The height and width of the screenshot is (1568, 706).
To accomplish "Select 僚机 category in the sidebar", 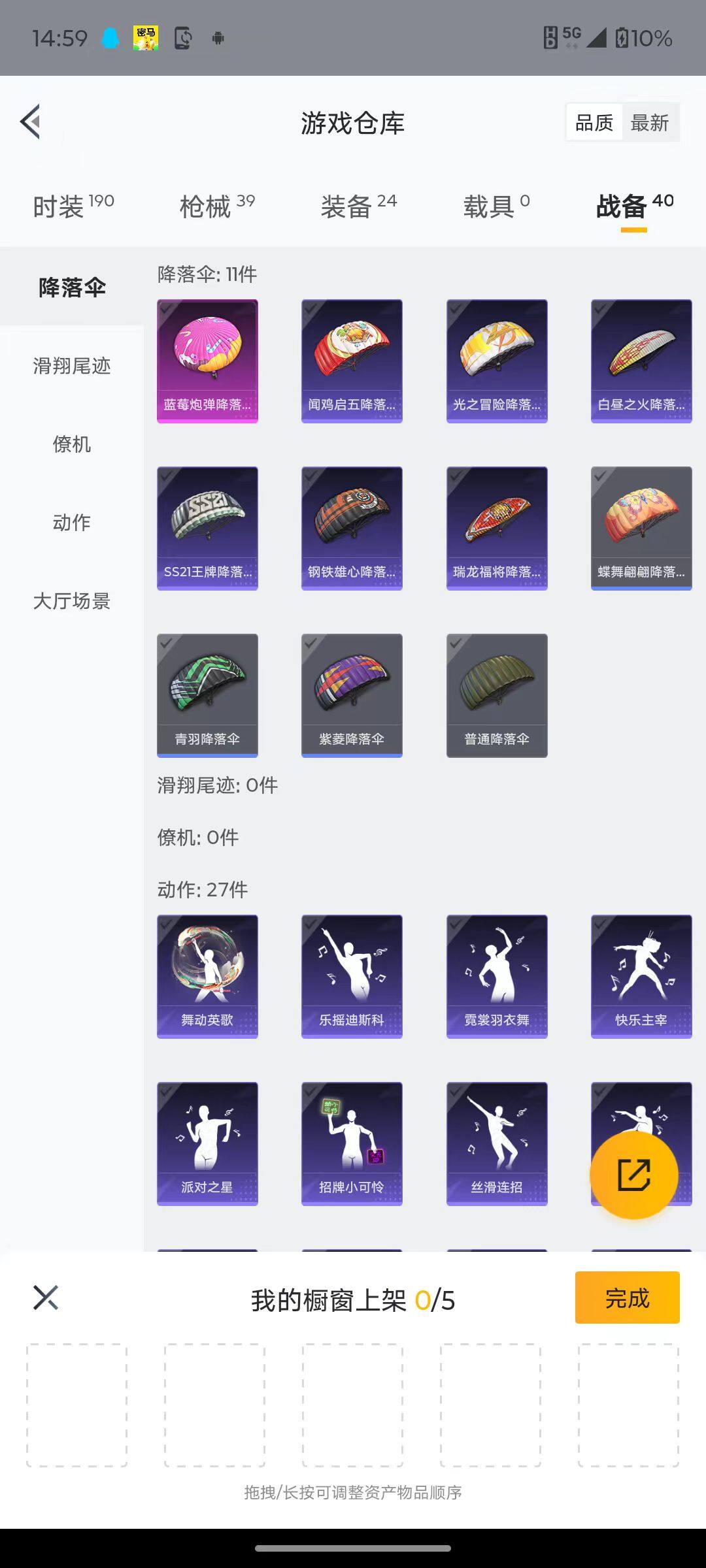I will tap(71, 444).
